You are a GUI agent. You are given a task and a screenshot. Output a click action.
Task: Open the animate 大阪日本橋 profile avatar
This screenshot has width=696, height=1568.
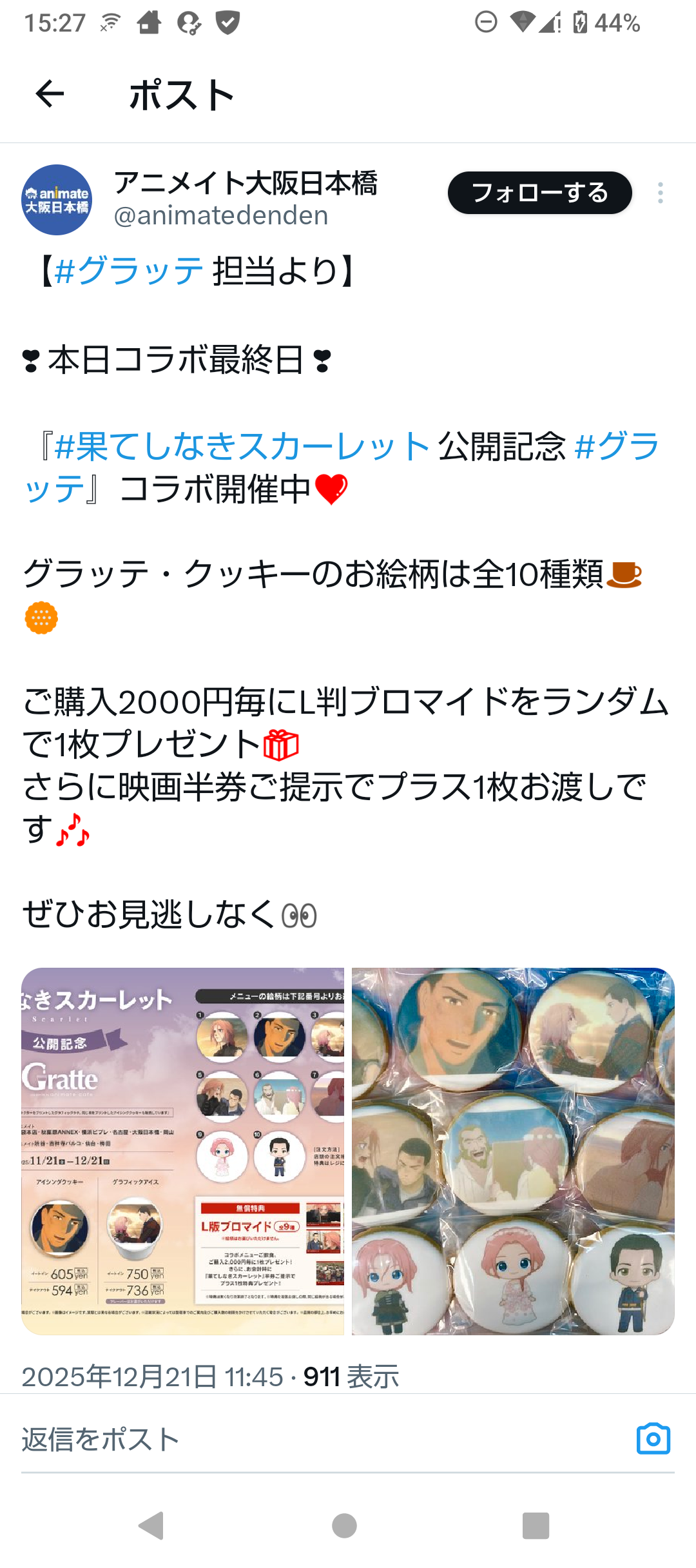pos(57,200)
